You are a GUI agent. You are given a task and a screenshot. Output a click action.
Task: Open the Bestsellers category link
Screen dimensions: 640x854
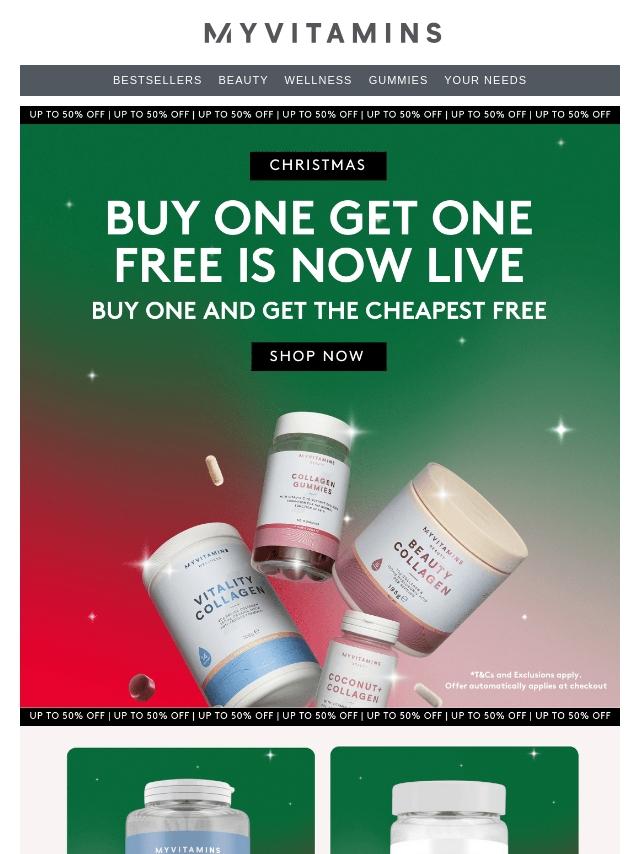pos(157,80)
